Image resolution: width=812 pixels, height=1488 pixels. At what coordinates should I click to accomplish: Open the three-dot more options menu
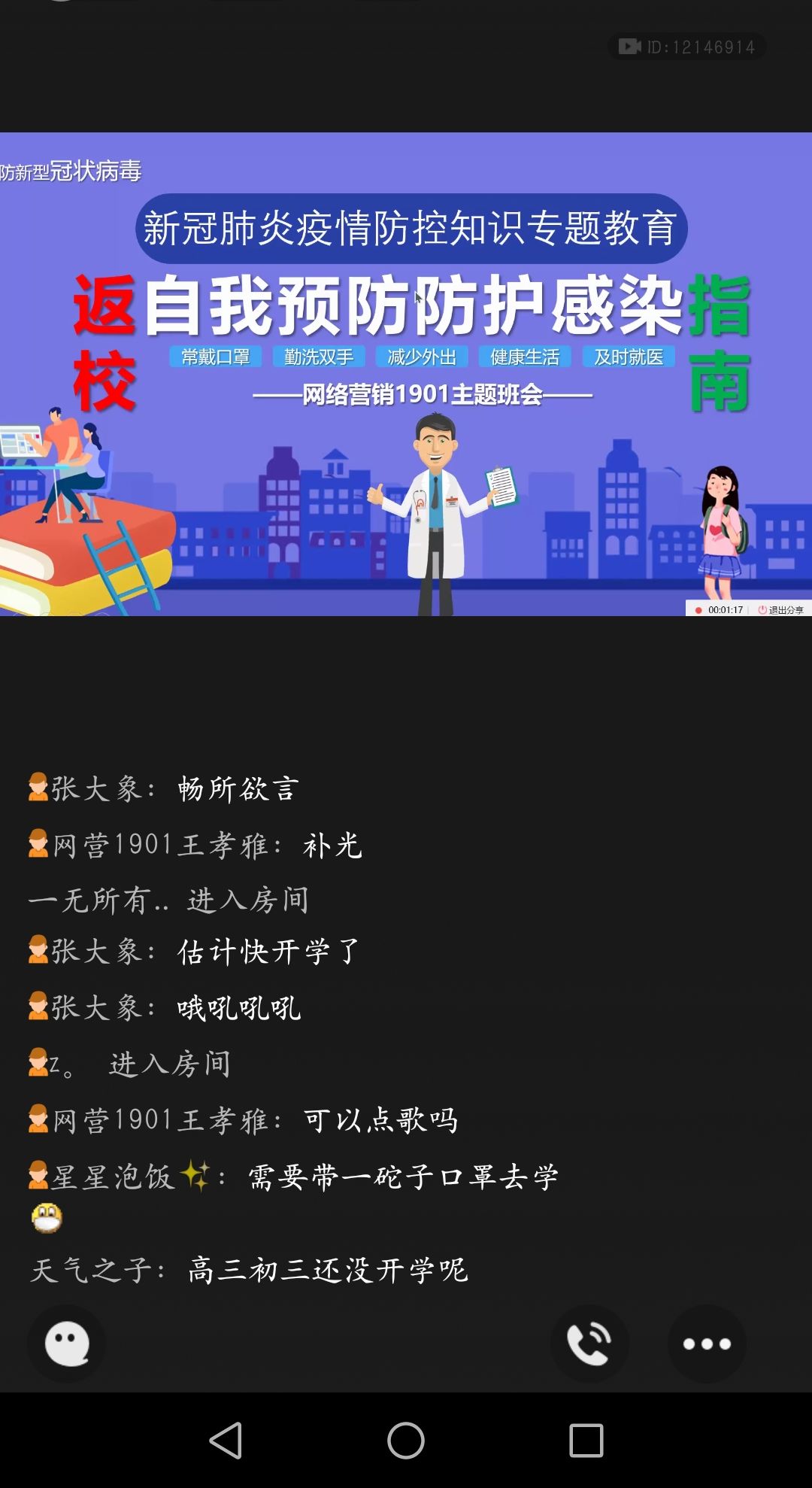pos(706,1344)
